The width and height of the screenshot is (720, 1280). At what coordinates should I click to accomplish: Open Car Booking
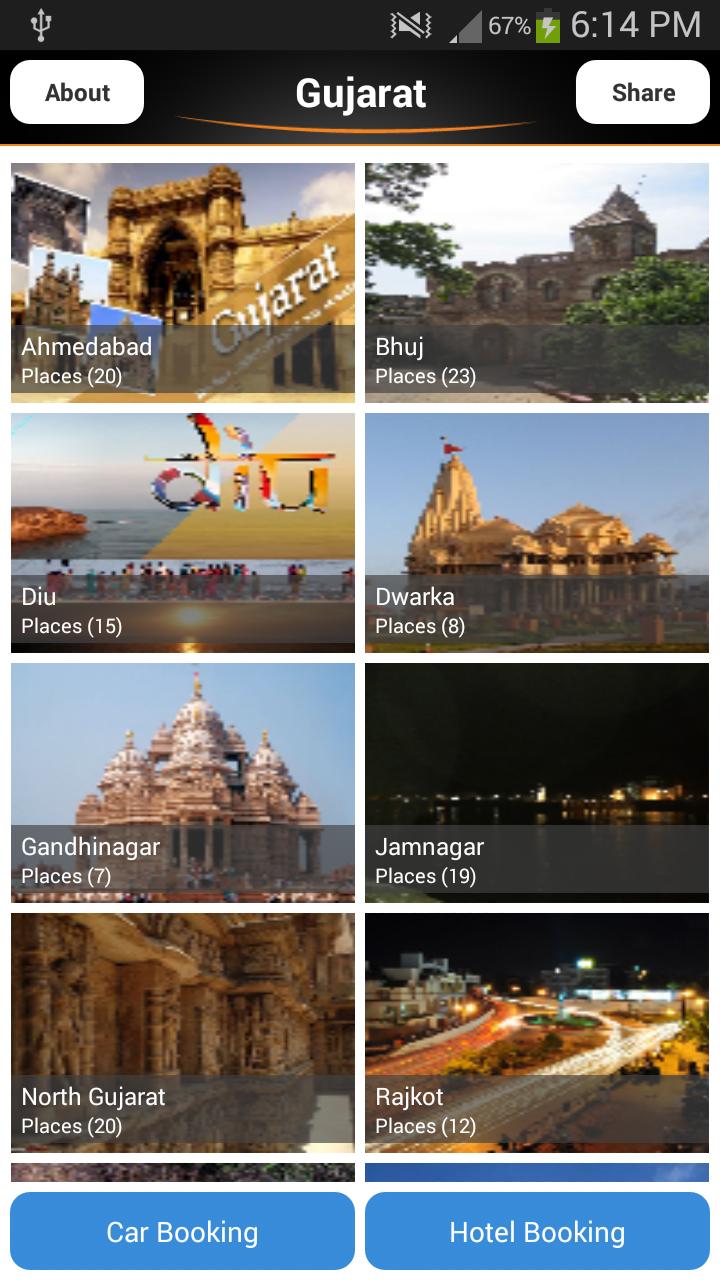point(182,1232)
